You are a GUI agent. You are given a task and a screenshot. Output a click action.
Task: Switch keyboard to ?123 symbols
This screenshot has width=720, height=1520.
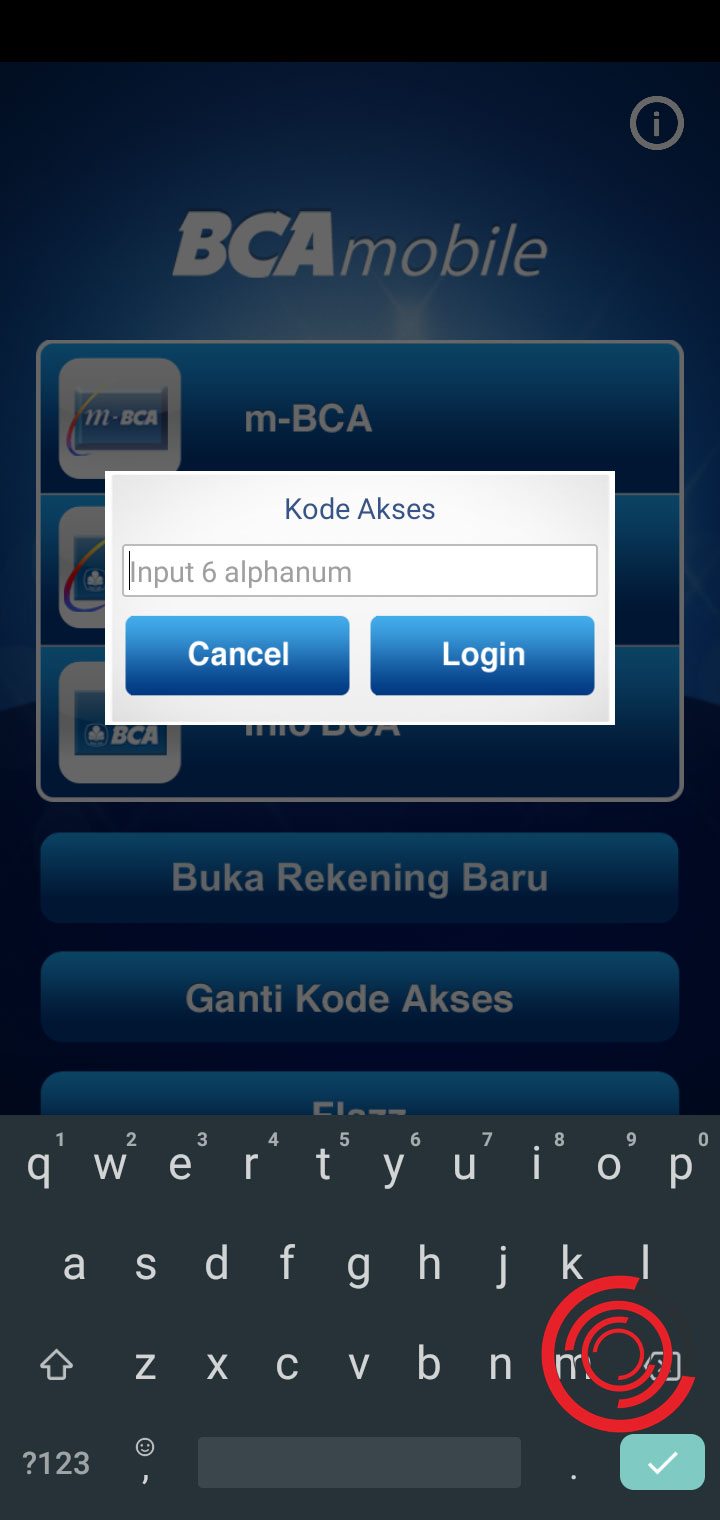pos(56,1463)
